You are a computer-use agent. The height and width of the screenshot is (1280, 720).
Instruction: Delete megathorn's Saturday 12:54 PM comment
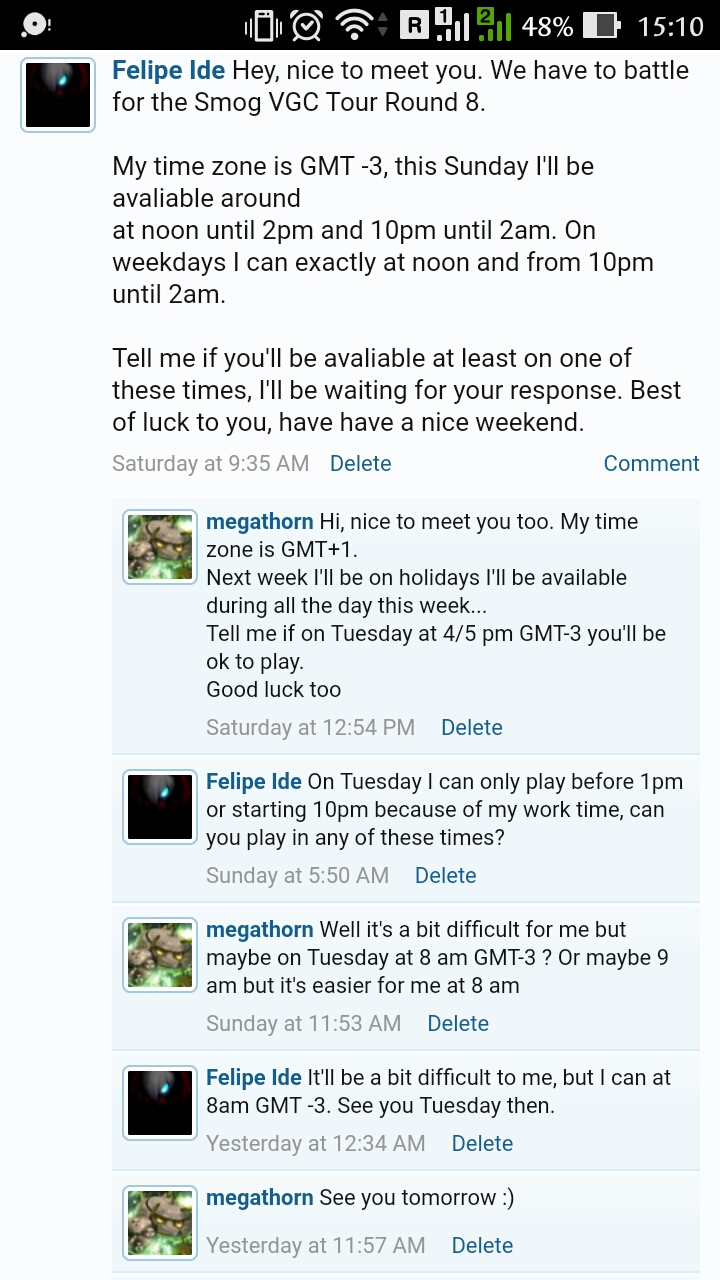click(x=471, y=727)
